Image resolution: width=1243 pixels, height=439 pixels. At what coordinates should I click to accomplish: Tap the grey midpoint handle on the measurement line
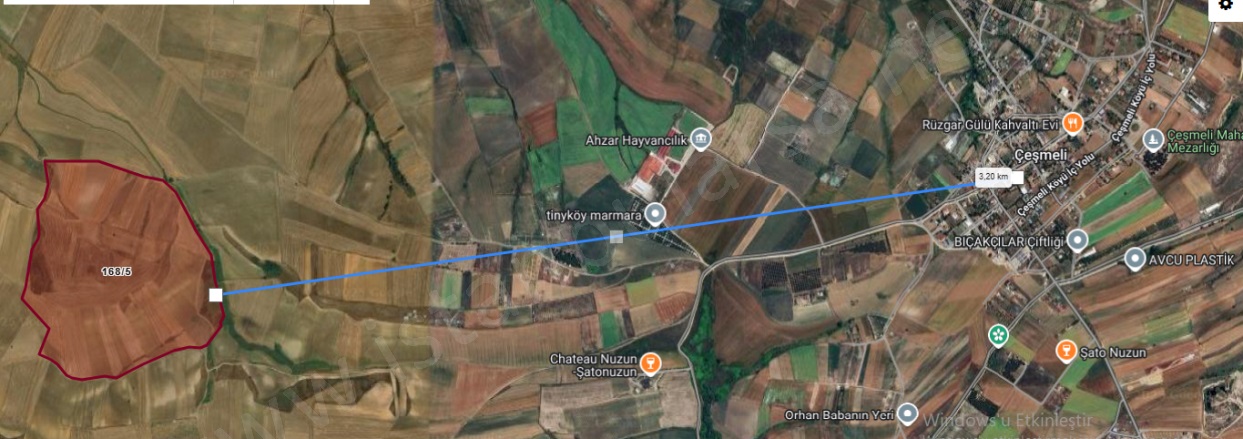click(x=616, y=237)
